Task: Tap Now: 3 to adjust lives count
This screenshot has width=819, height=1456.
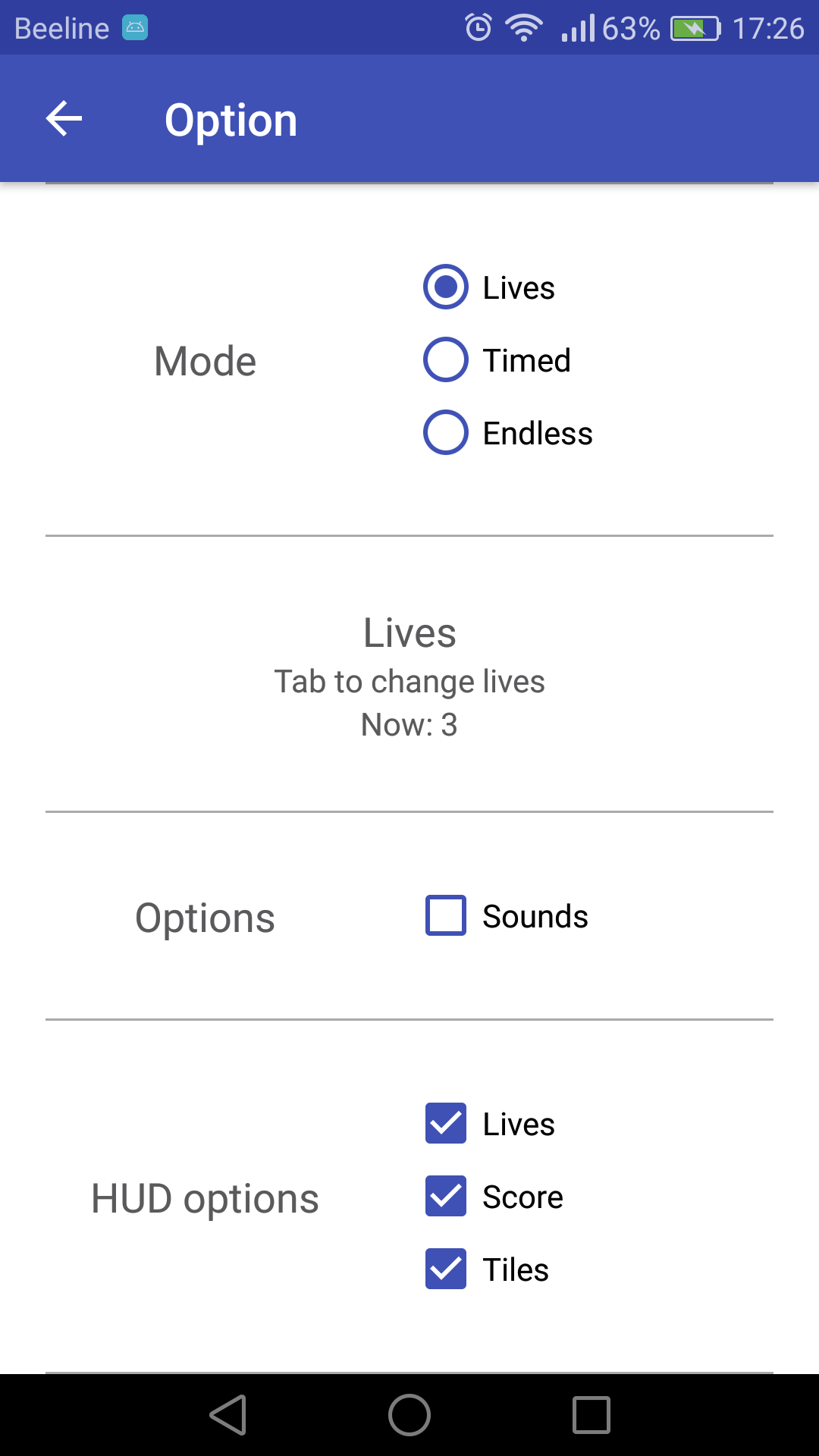Action: click(x=409, y=725)
